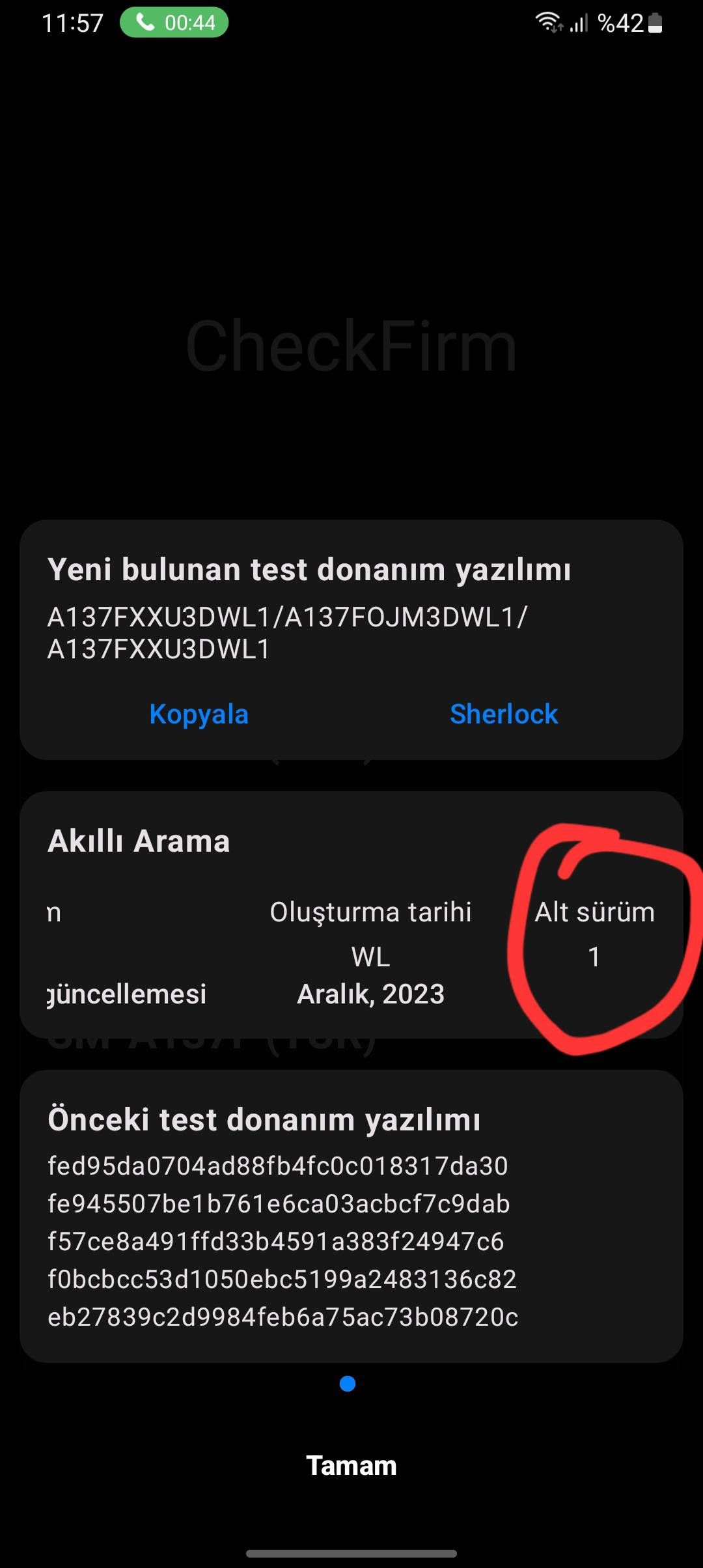Expand the Akıllı Arama card
Image resolution: width=703 pixels, height=1568 pixels.
tap(139, 840)
